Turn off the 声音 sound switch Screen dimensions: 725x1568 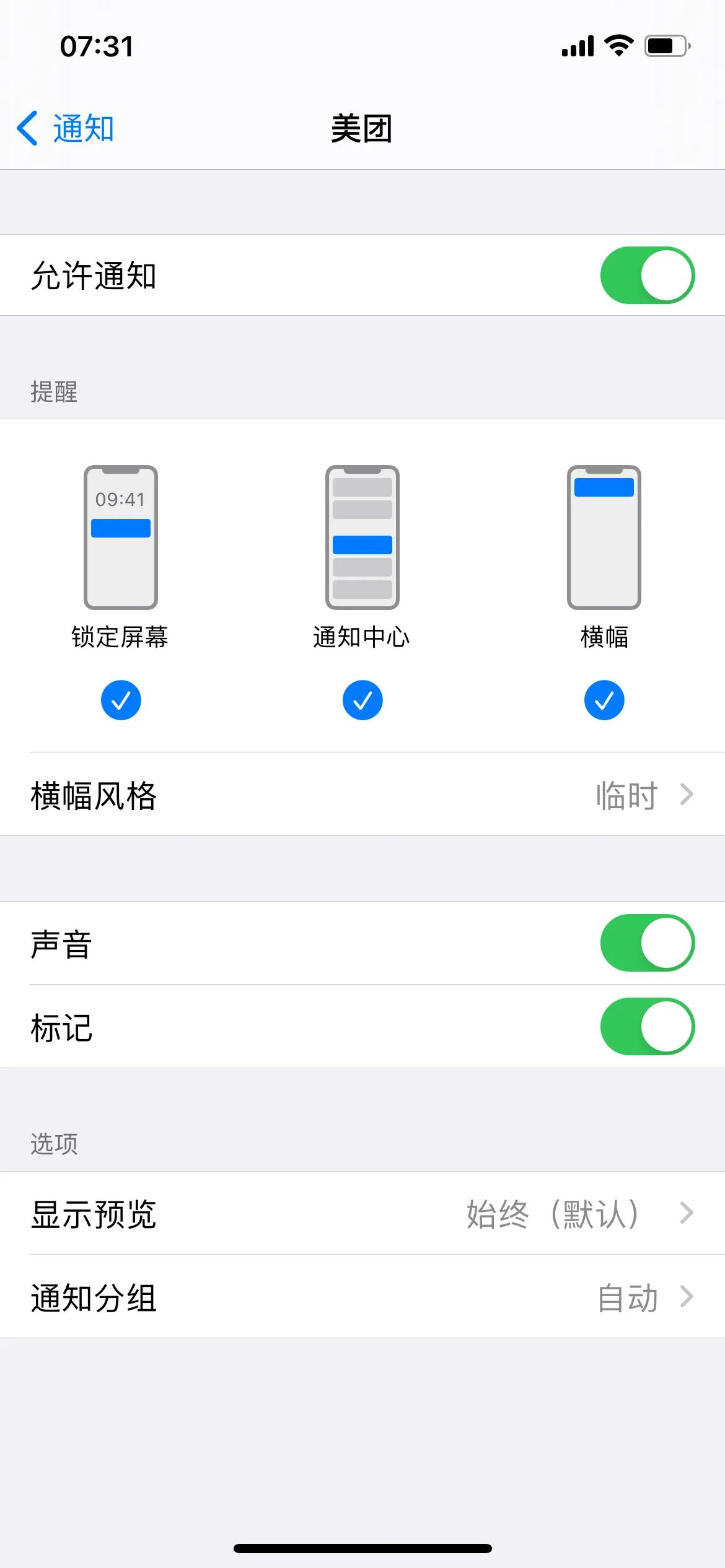point(647,942)
